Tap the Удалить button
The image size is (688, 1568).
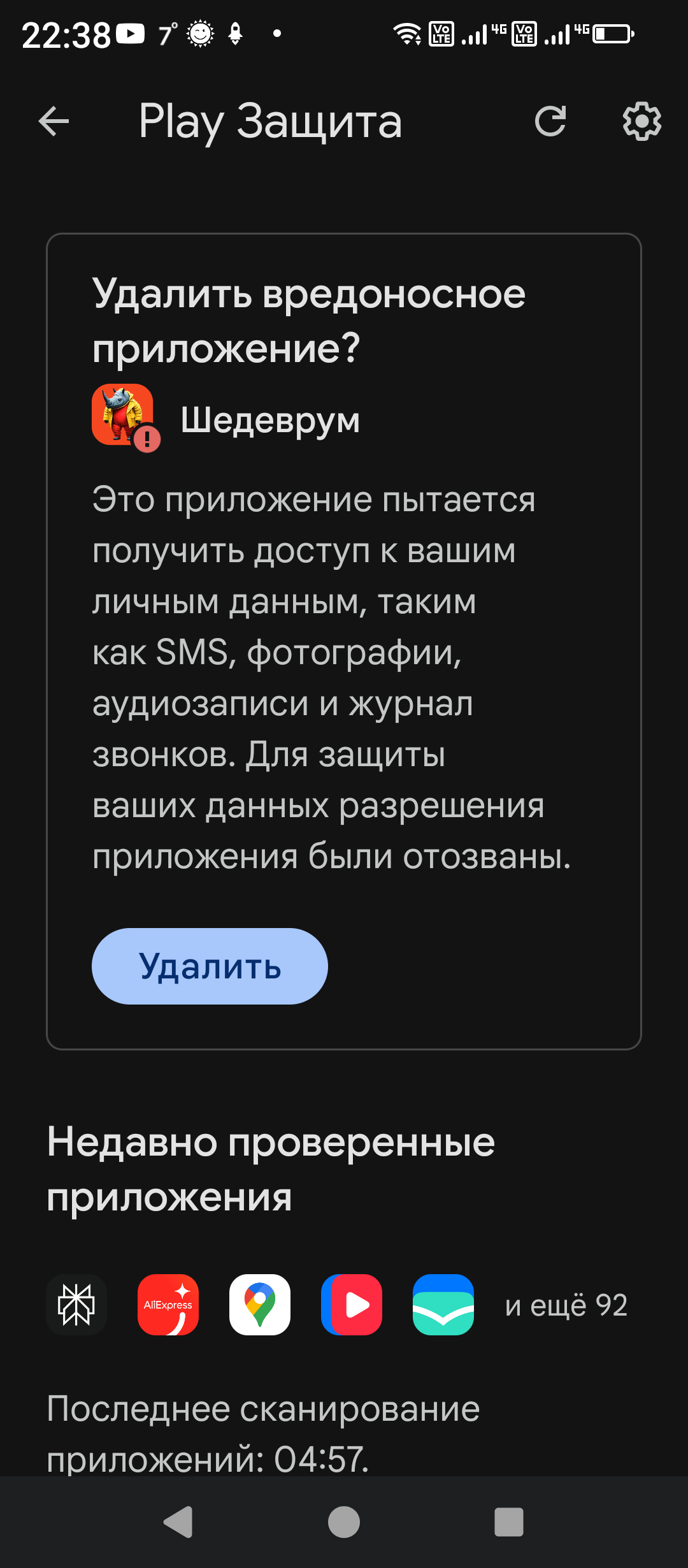click(210, 966)
